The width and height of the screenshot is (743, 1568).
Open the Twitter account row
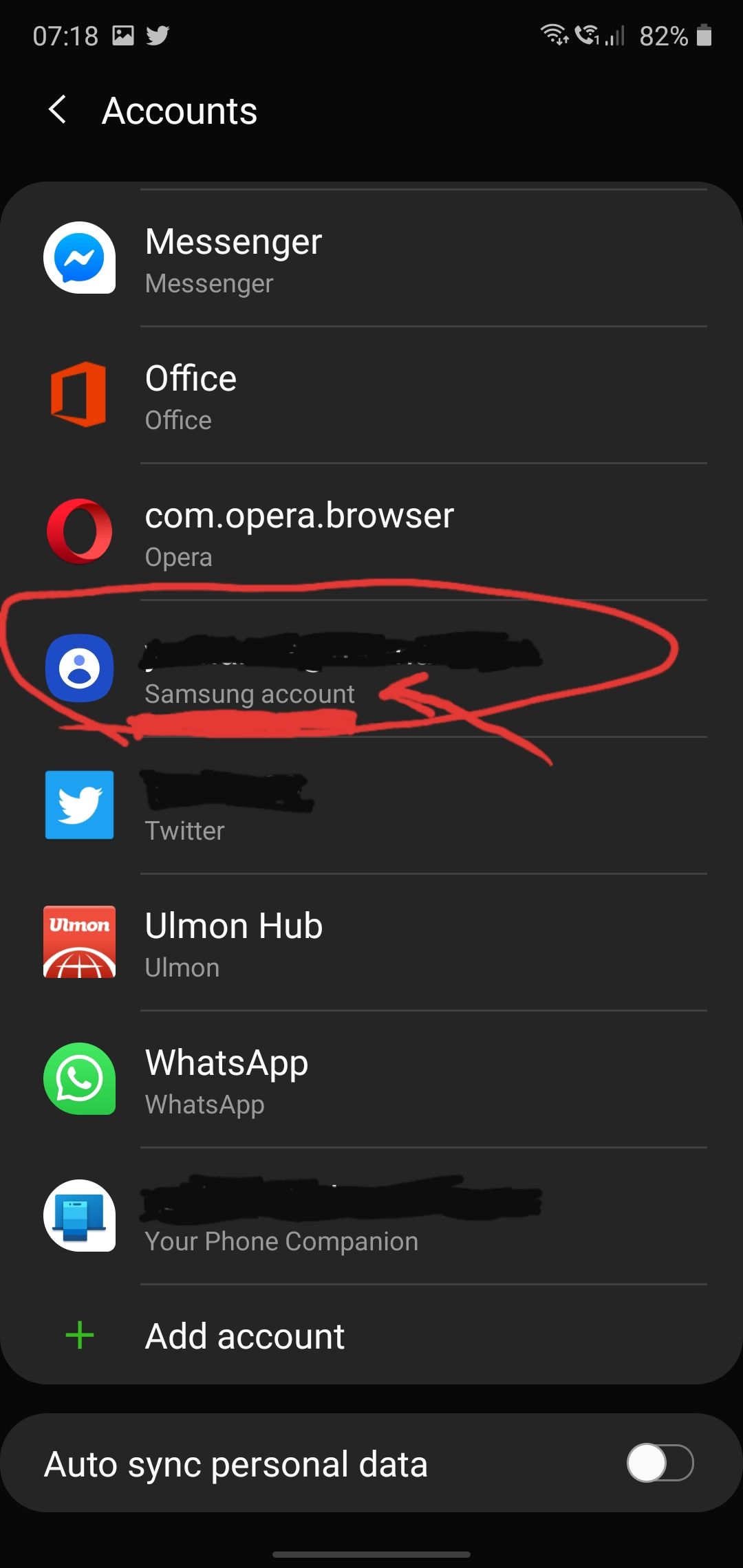coord(371,805)
